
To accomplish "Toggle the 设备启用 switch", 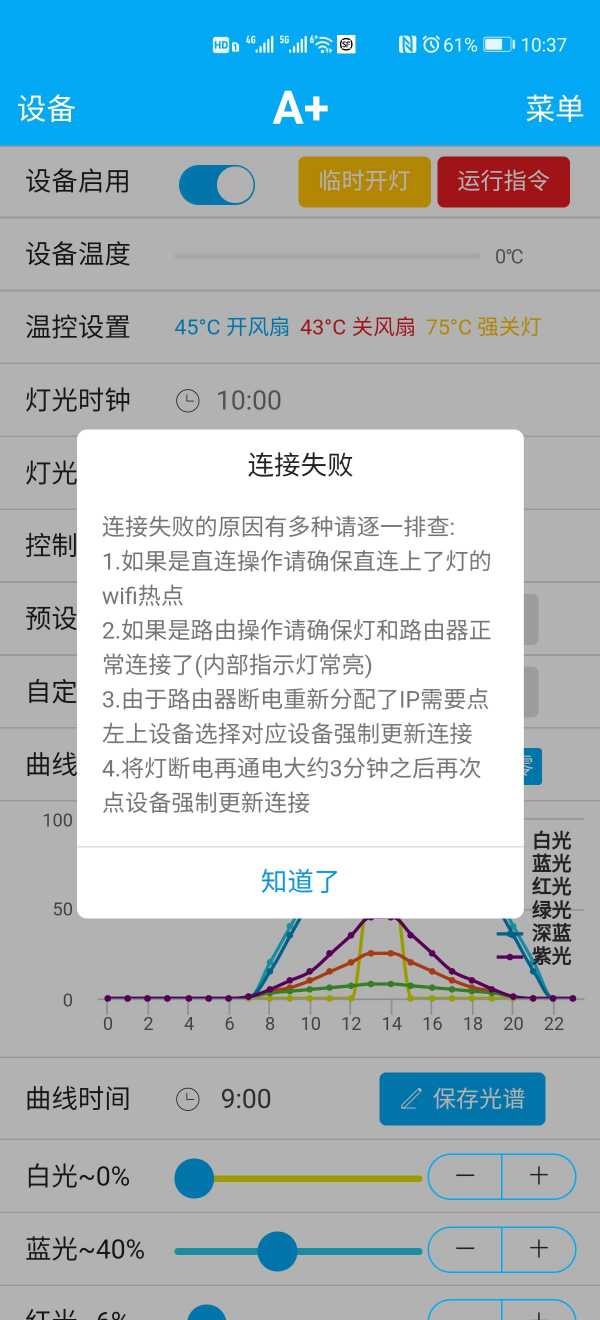I will tap(217, 185).
